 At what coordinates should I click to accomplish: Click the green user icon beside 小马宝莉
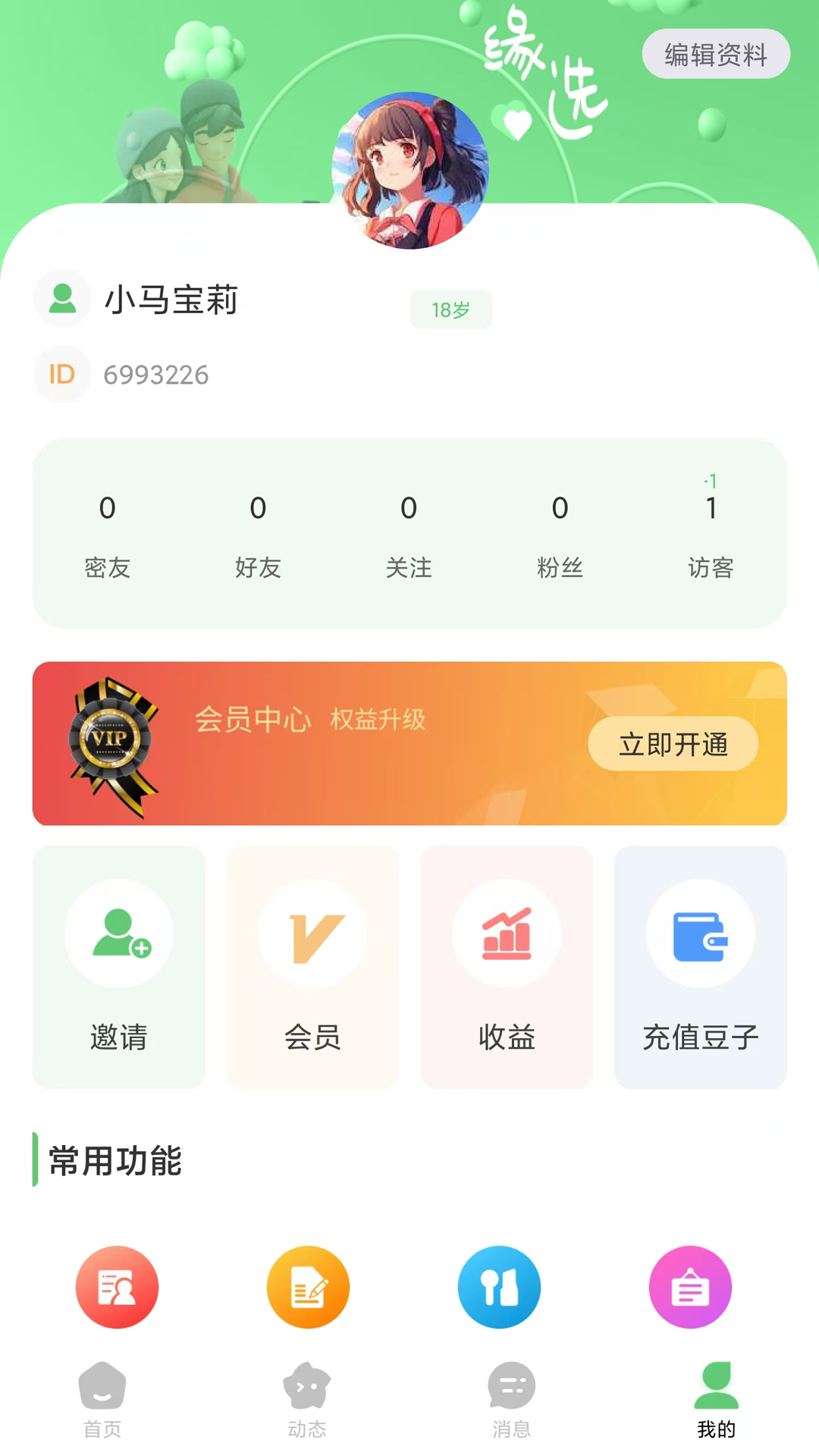(62, 298)
